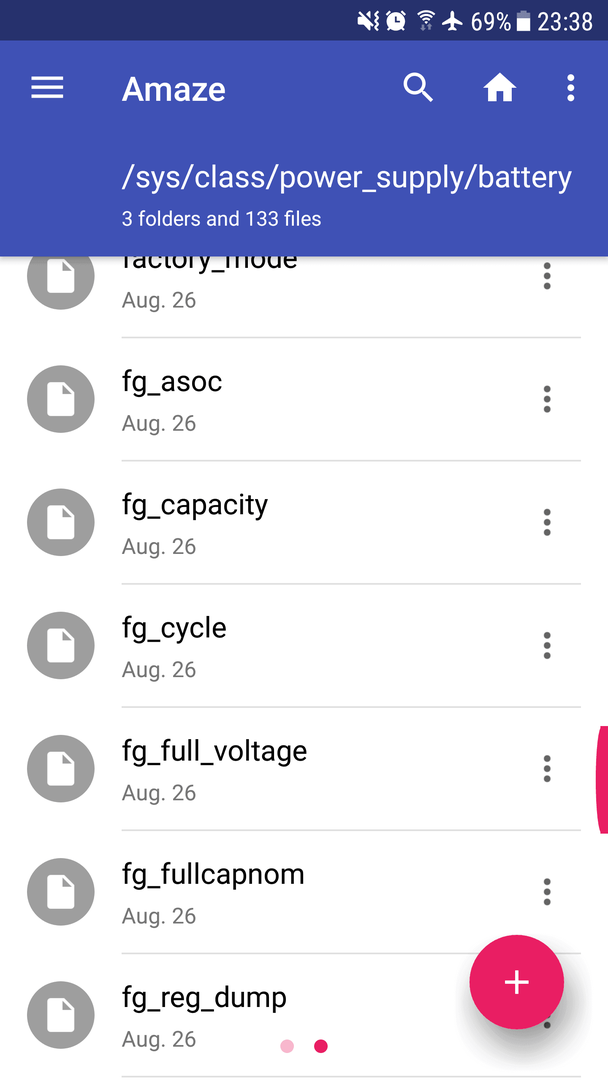The image size is (608, 1080).
Task: Open the fg_cycle file
Action: point(304,646)
